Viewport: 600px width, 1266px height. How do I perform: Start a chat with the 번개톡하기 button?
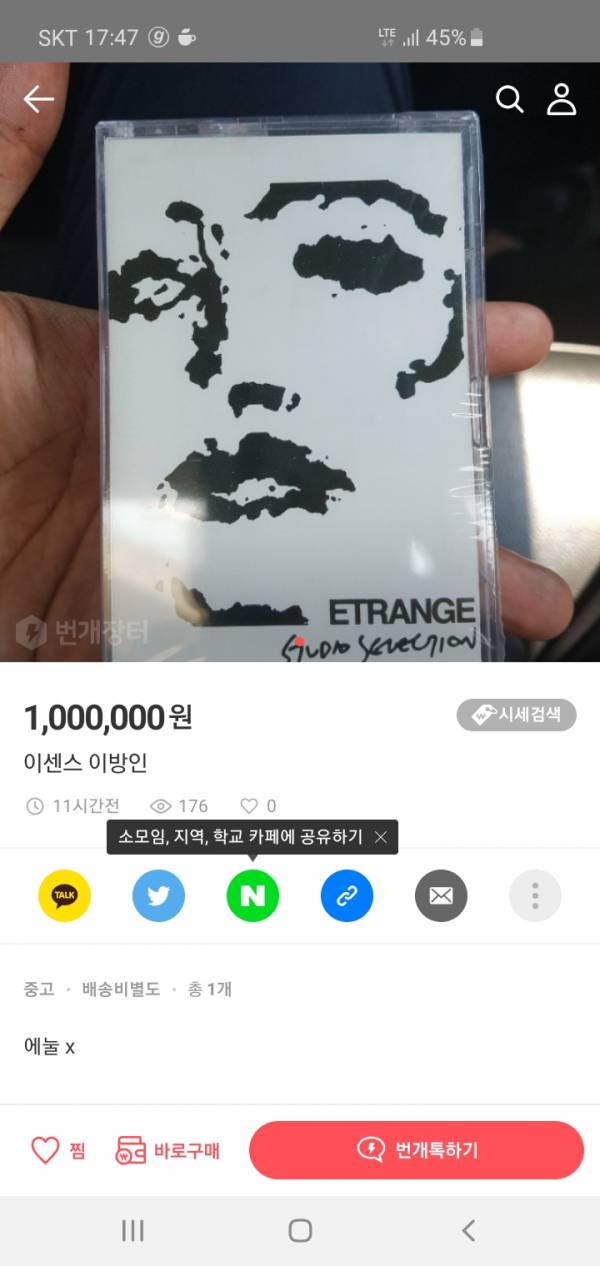tap(416, 1150)
